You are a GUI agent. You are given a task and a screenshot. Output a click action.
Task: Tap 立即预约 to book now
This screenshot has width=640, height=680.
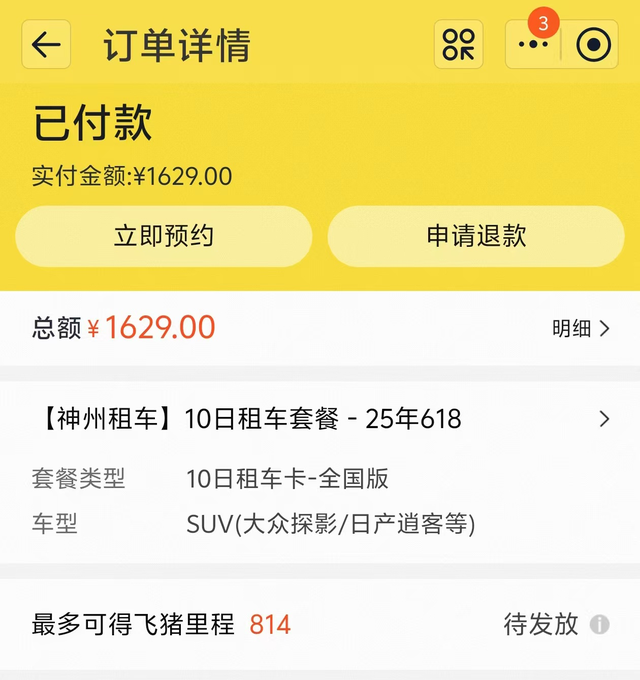pyautogui.click(x=163, y=236)
